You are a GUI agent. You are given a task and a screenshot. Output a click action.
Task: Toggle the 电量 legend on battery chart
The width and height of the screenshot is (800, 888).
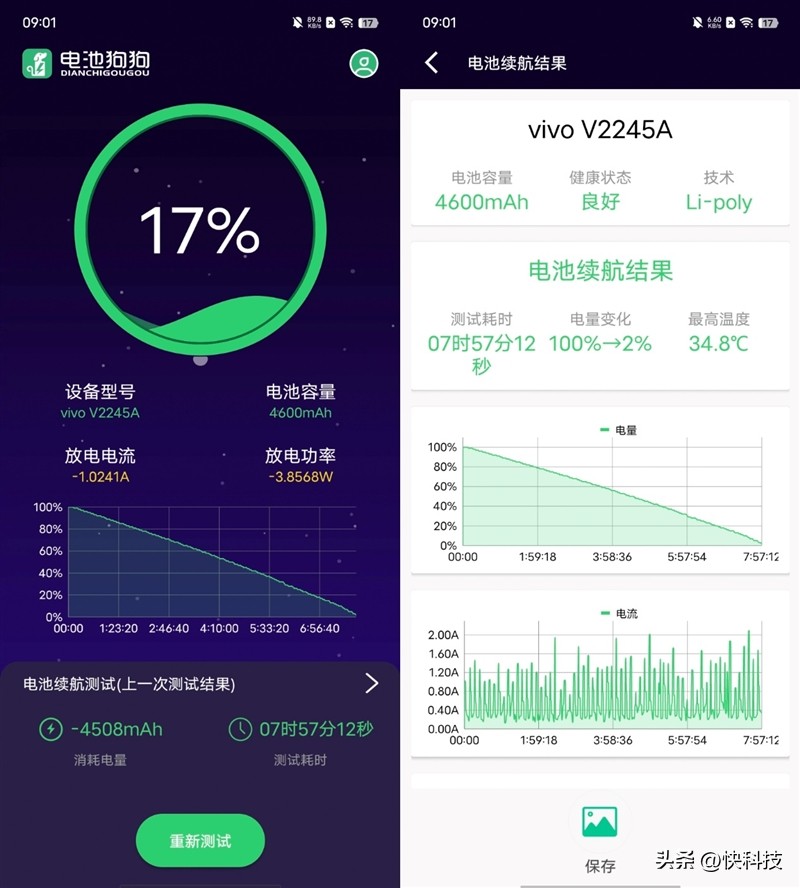(x=613, y=428)
